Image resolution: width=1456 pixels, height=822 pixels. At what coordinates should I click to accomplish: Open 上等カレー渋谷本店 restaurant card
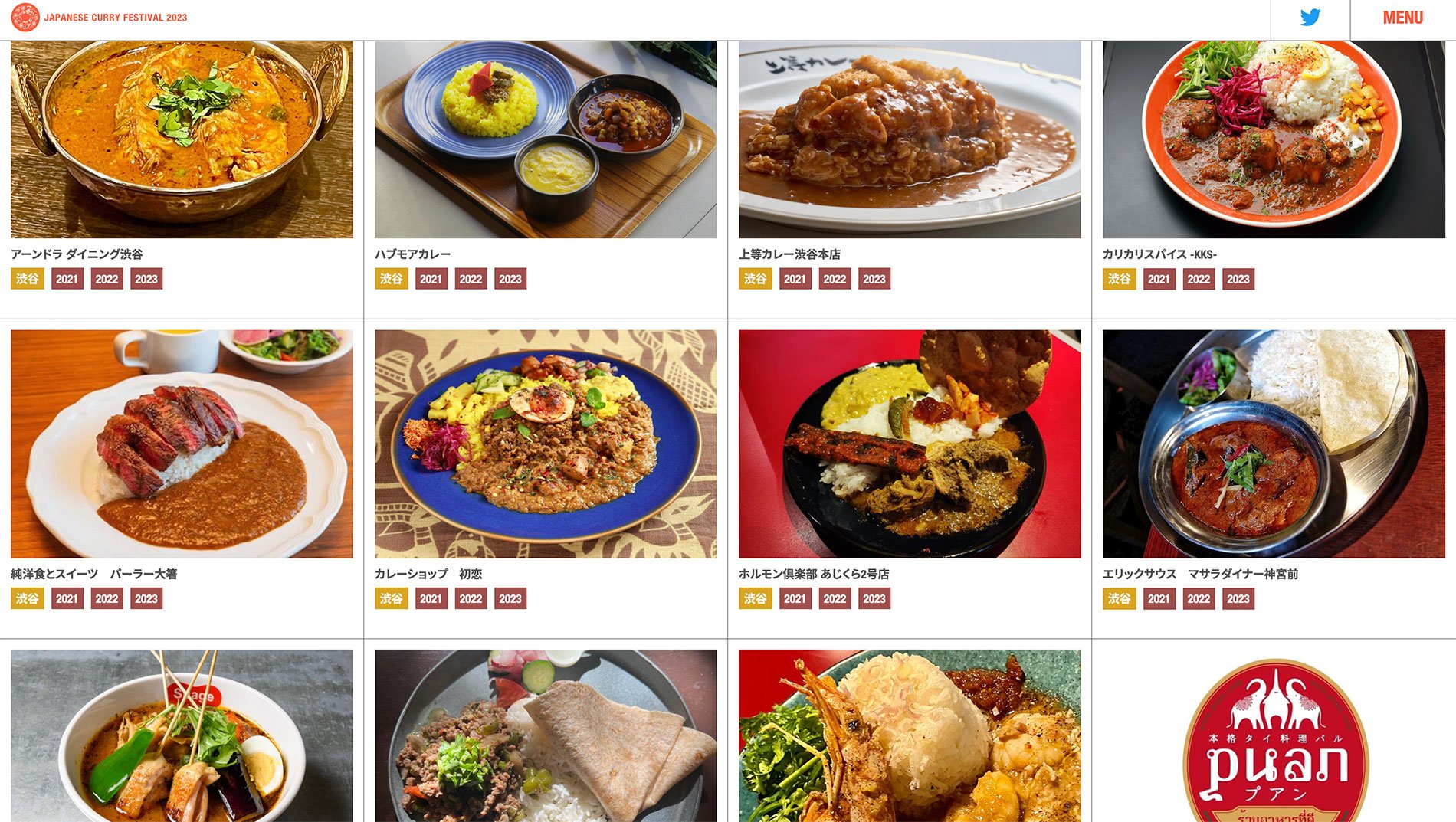coord(910,139)
